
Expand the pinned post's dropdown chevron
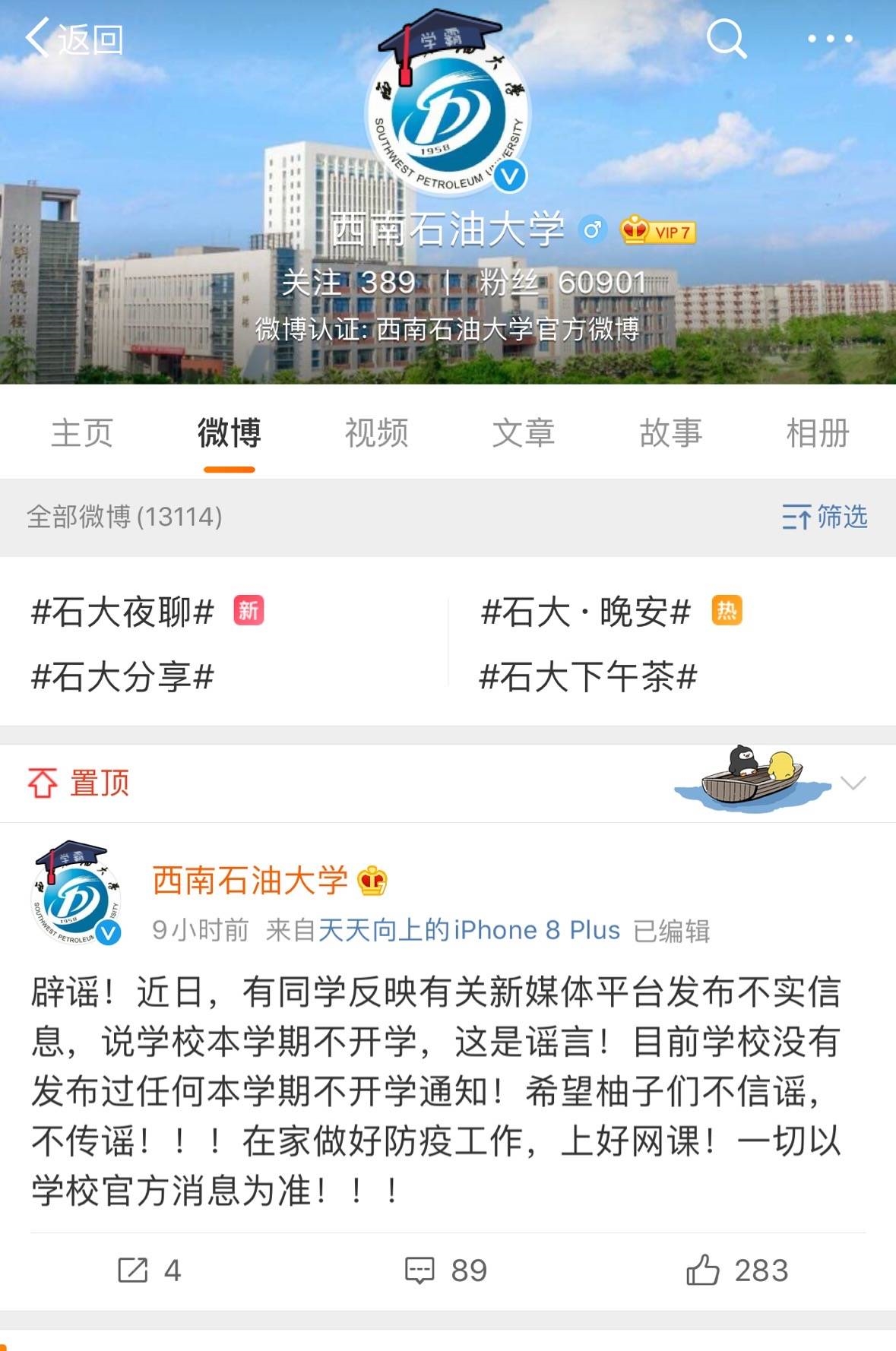pos(853,783)
